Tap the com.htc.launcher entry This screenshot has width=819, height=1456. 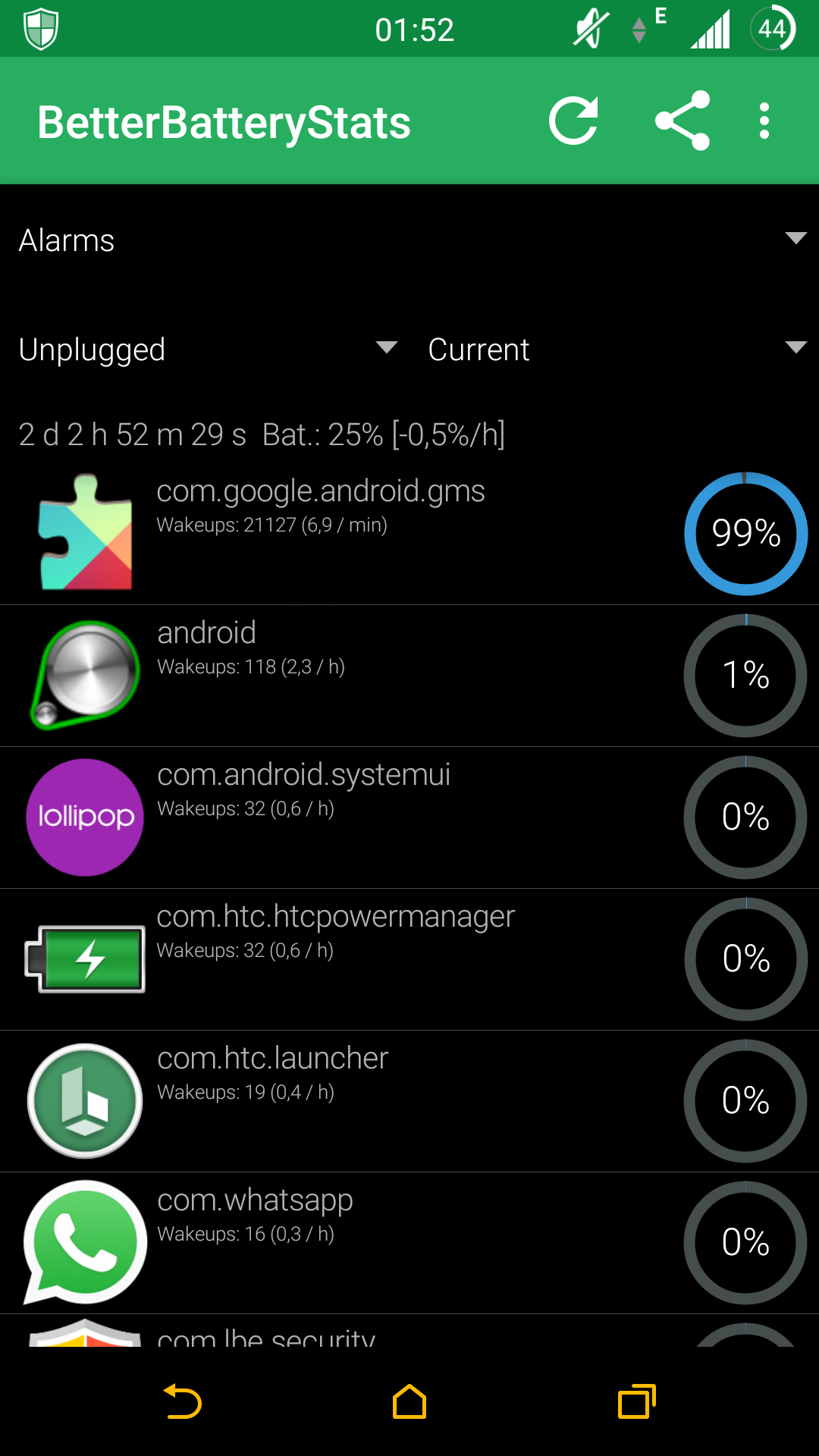tap(409, 1101)
